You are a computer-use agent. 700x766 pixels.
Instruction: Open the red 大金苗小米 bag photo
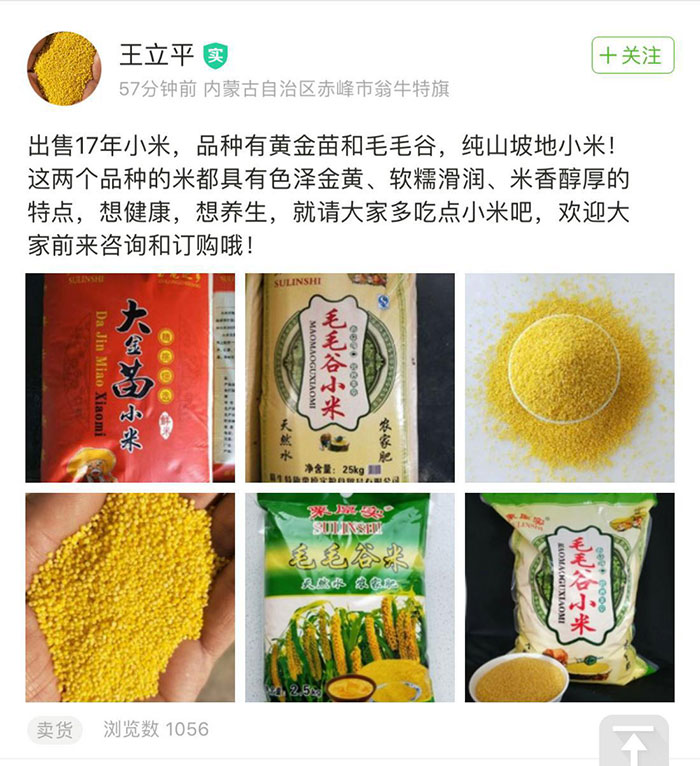[x=130, y=378]
